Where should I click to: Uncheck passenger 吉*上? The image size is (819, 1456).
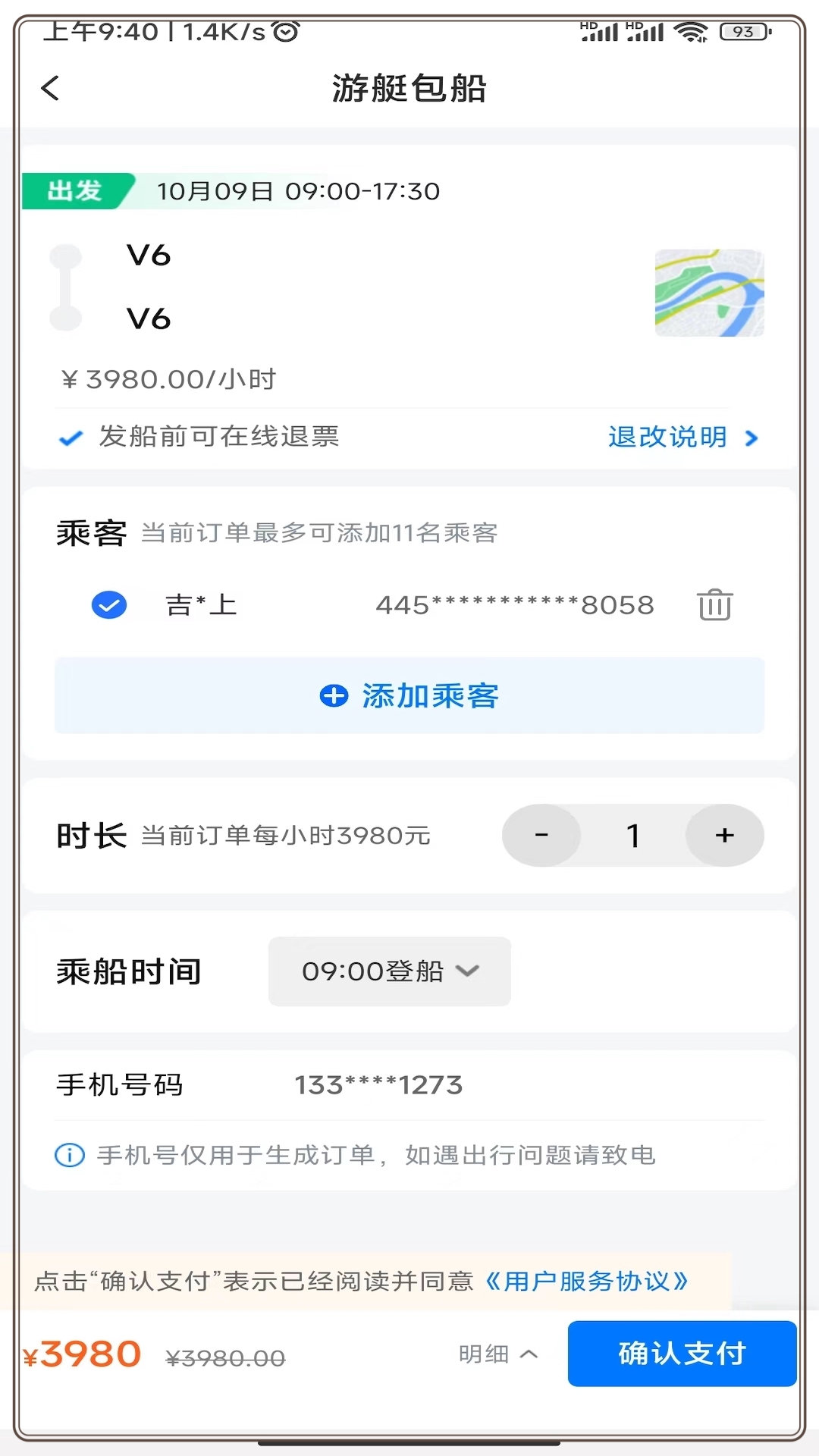(109, 605)
